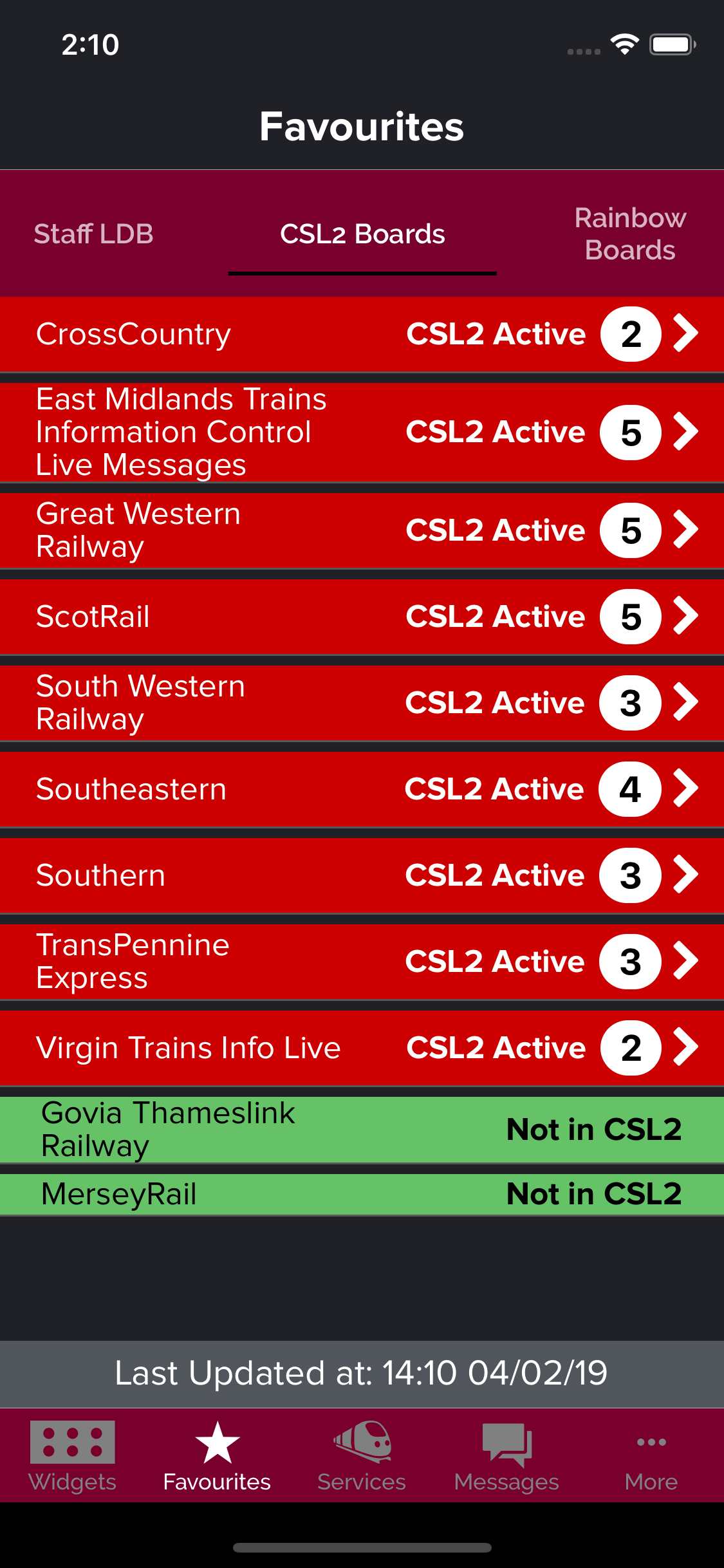Open TransPennine Express row
This screenshot has height=1568, width=724.
(x=362, y=962)
